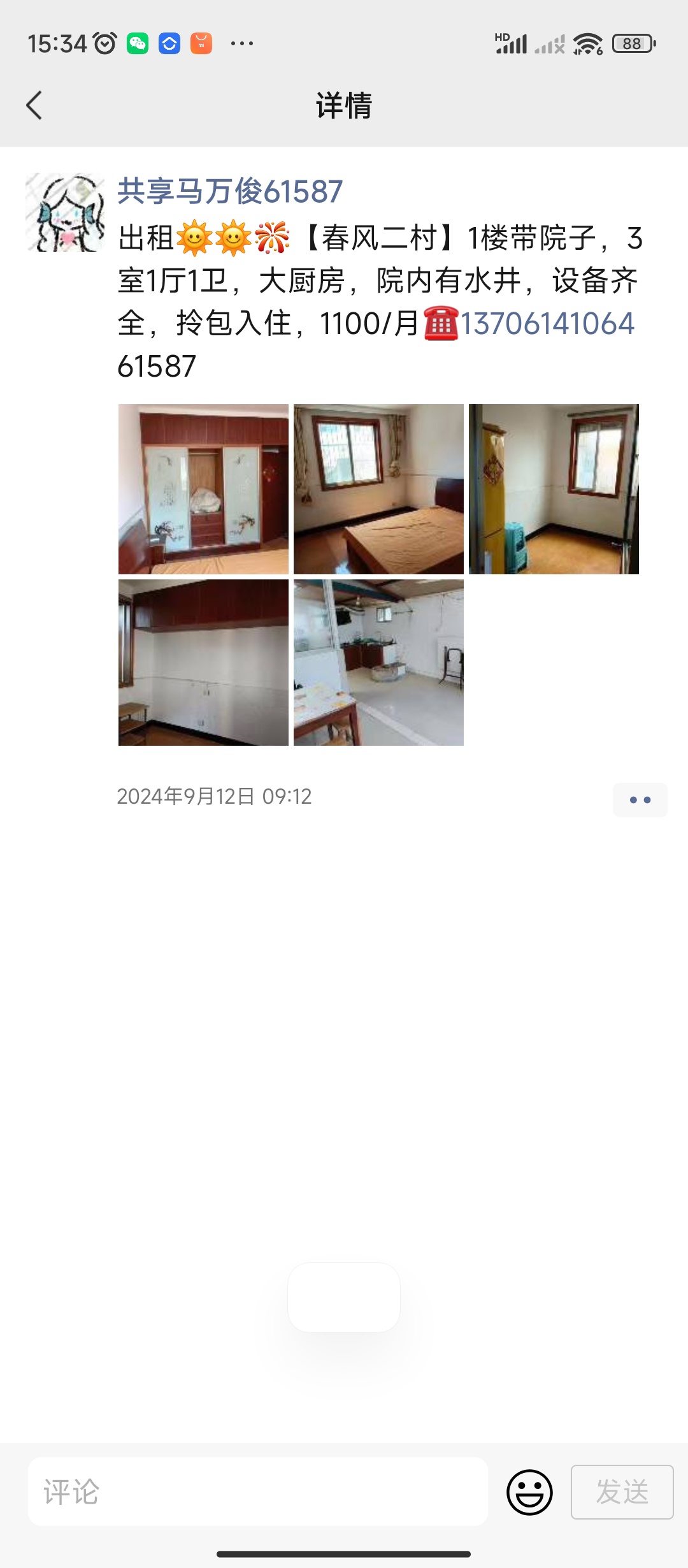View the white wall with cabinets photo
This screenshot has width=688, height=1568.
203,662
